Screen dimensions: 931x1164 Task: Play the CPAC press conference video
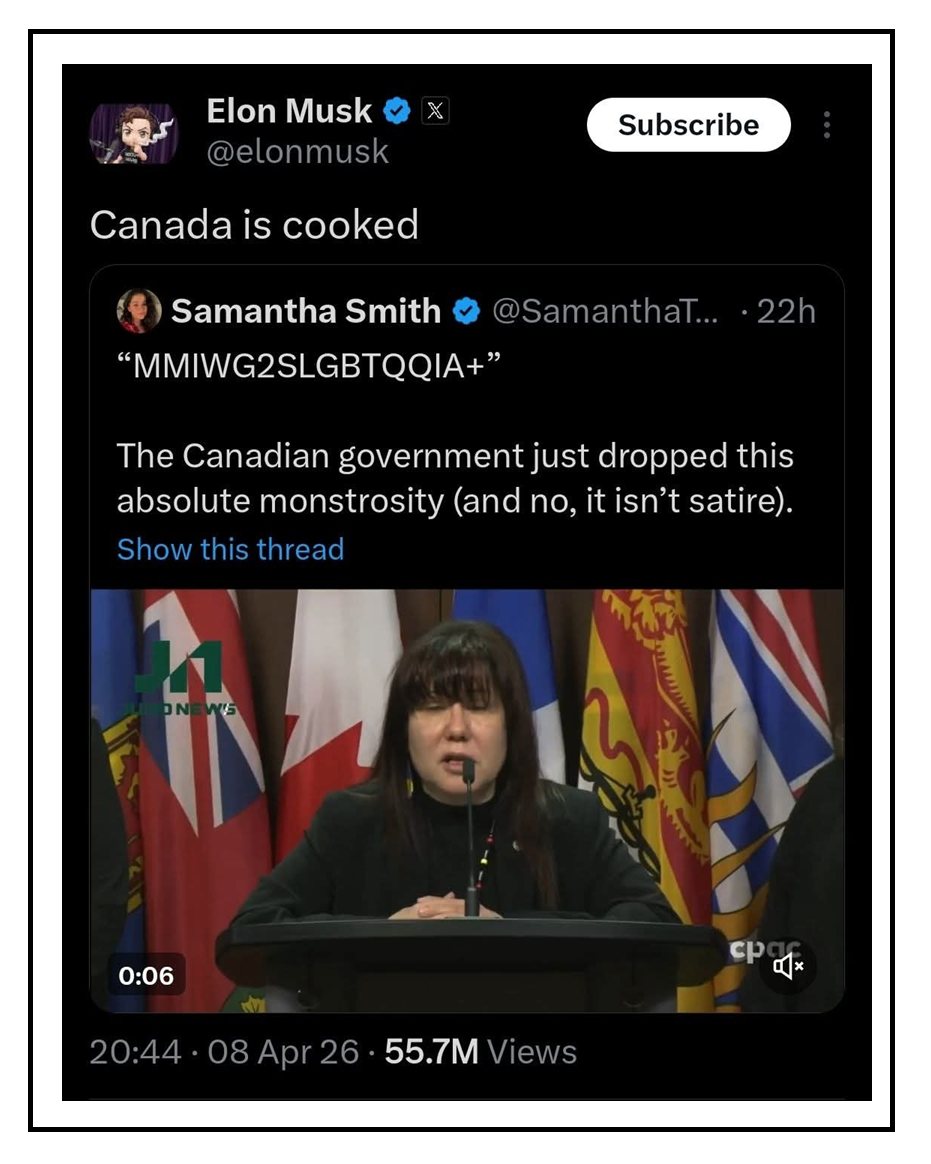pos(467,800)
